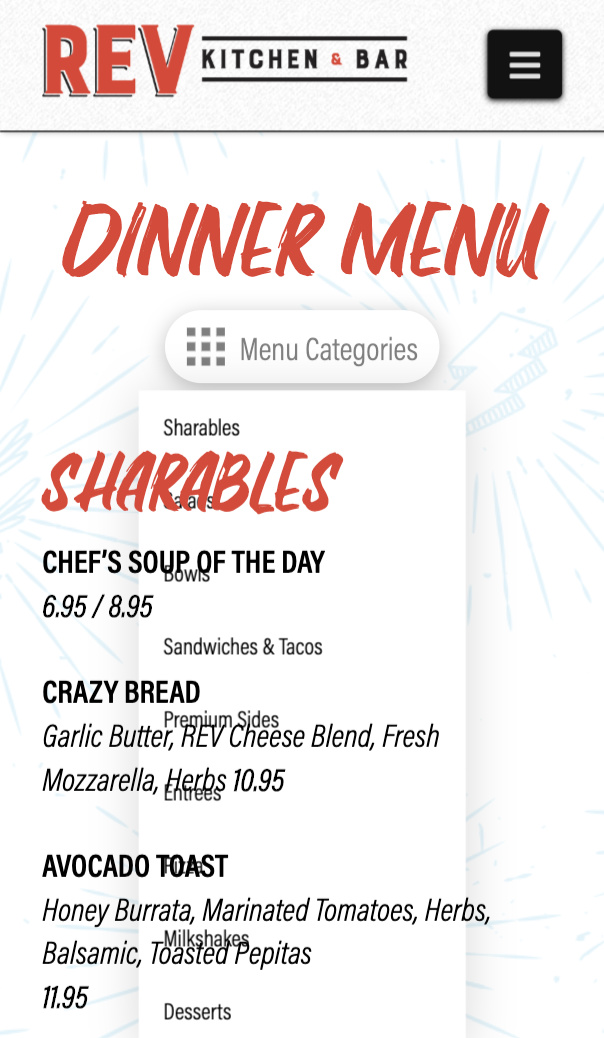Choose the Entrees category
Viewport: 604px width, 1038px height.
tap(192, 792)
